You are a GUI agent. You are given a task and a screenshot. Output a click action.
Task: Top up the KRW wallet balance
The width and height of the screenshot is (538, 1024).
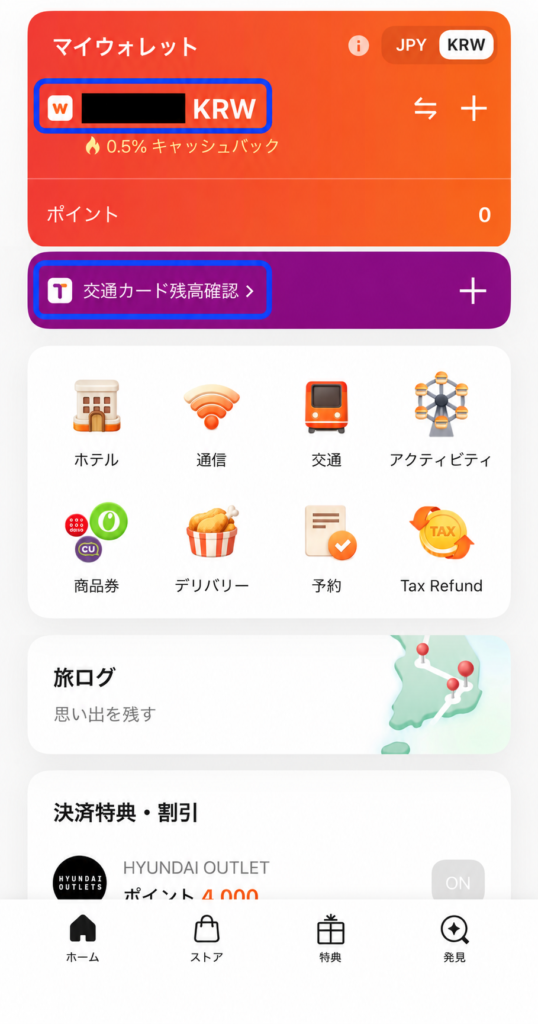pyautogui.click(x=474, y=108)
